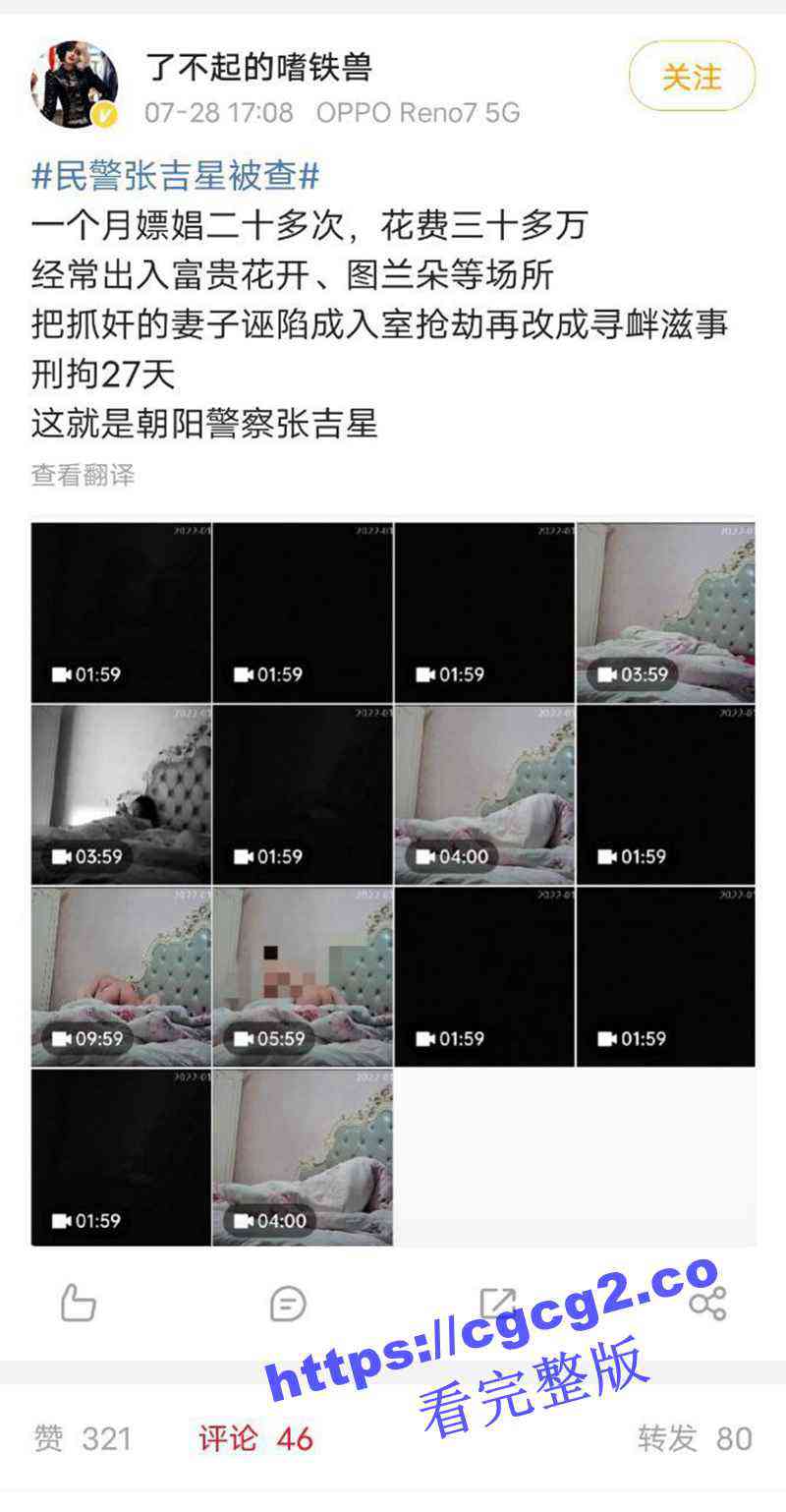Open the comment bubble icon
Viewport: 786px width, 1512px height.
(287, 1305)
